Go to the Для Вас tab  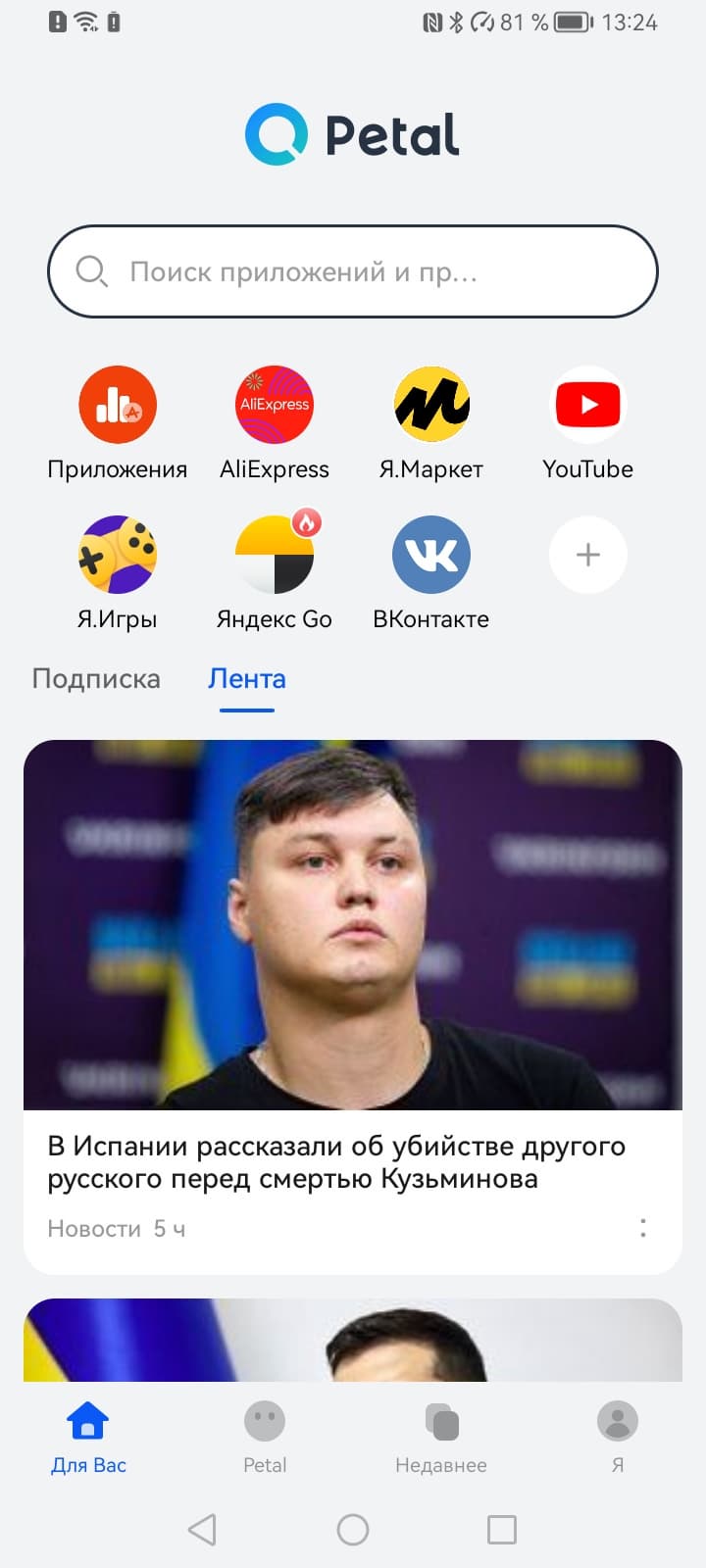pos(88,1437)
